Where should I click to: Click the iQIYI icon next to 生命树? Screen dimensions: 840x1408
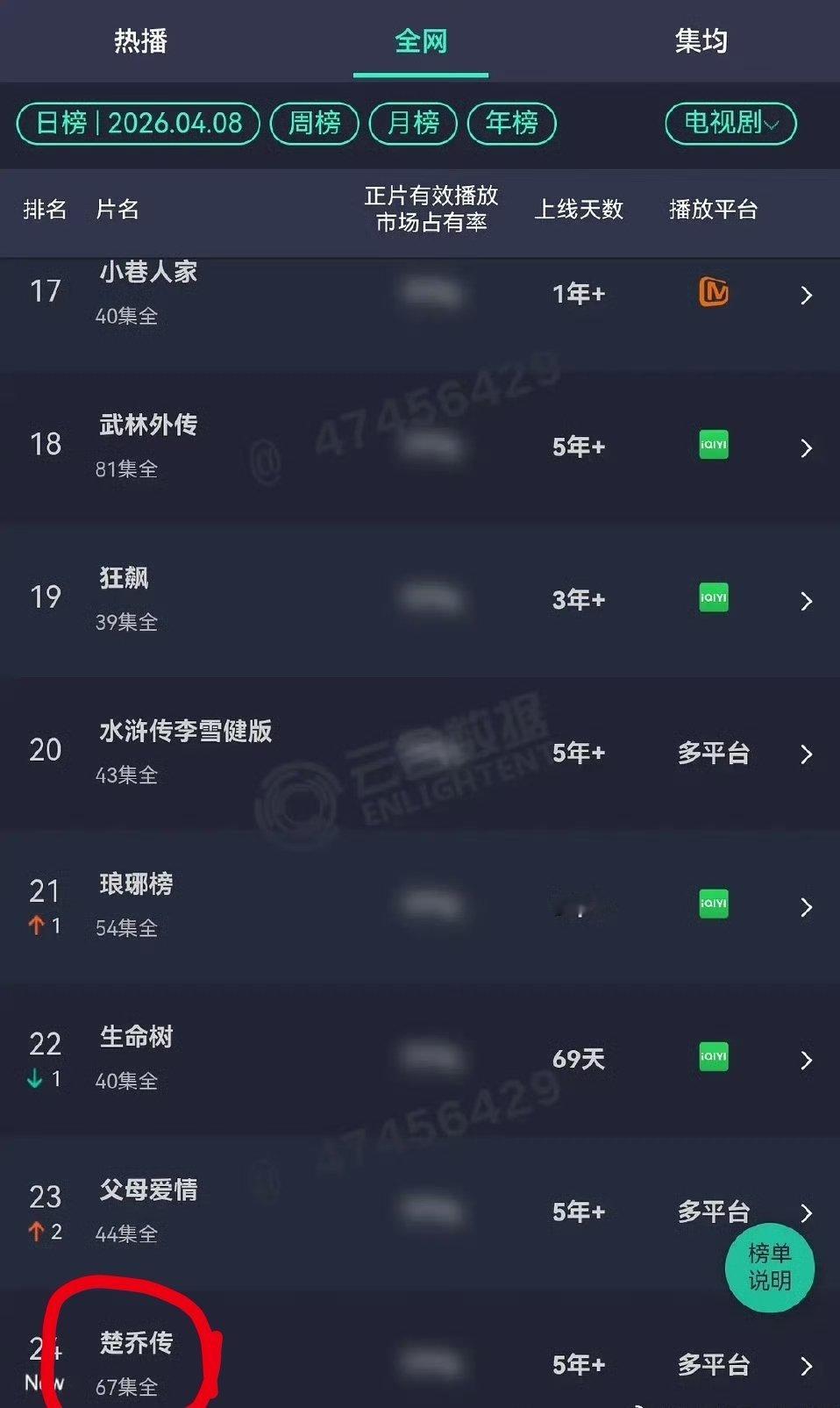tap(713, 1058)
